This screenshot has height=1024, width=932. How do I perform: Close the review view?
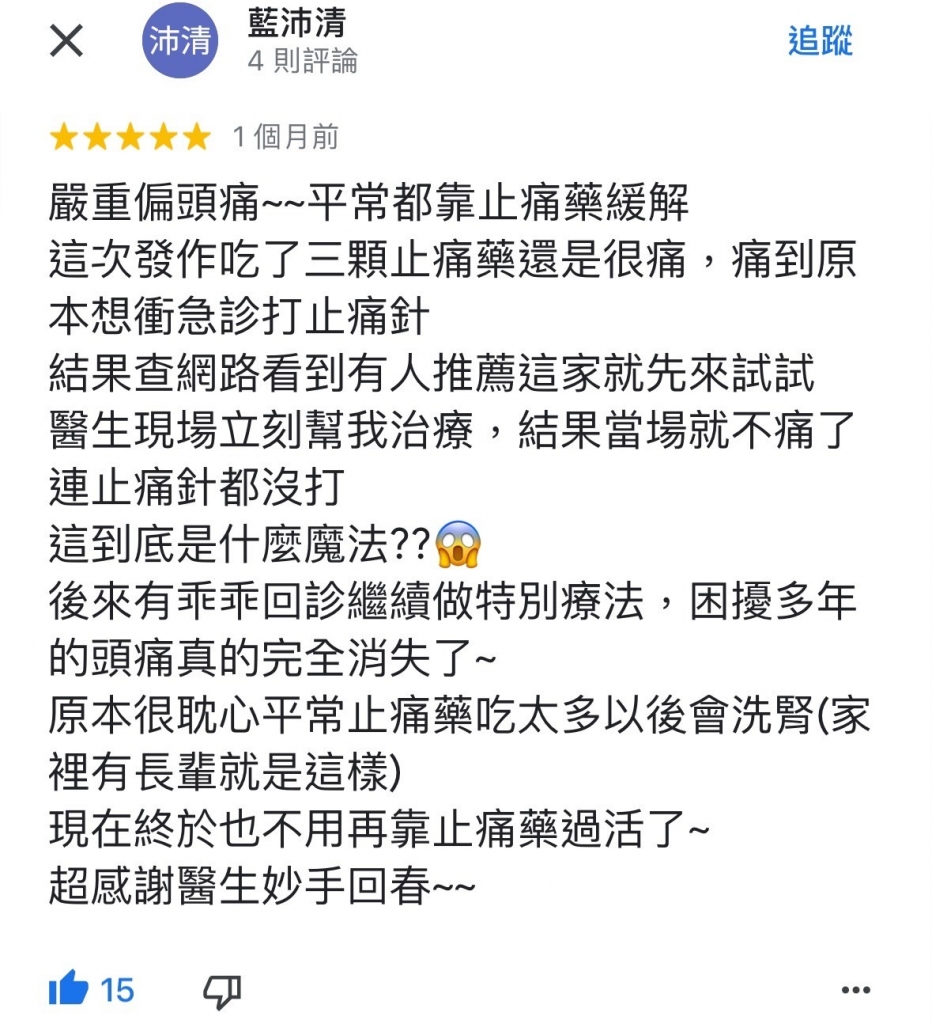click(66, 42)
